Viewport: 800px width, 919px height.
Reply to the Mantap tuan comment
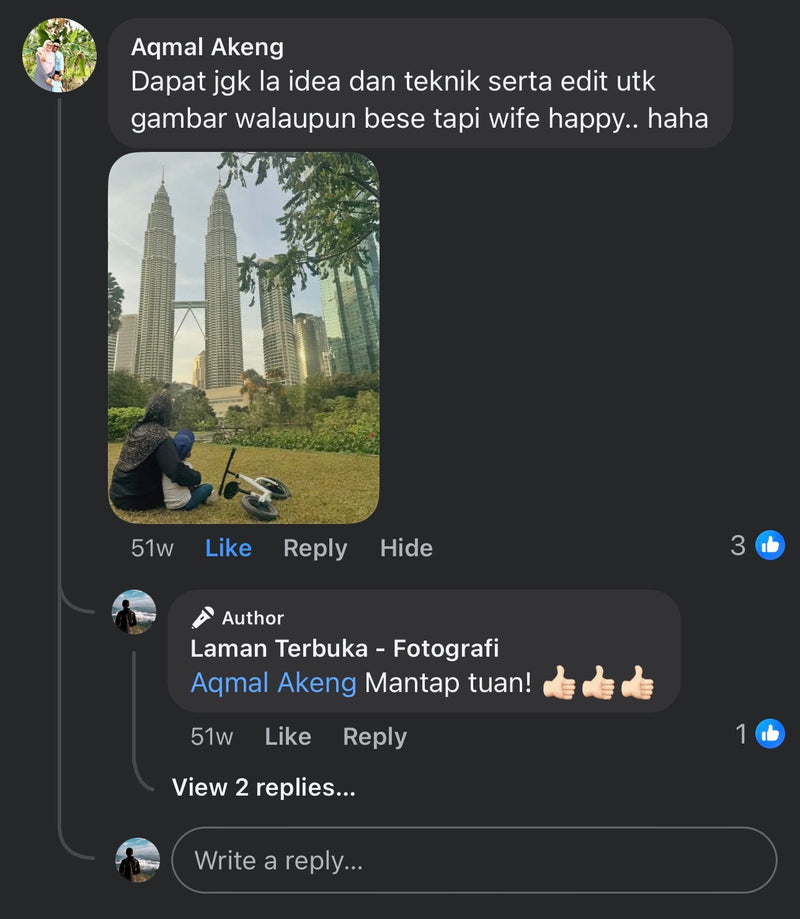point(374,737)
